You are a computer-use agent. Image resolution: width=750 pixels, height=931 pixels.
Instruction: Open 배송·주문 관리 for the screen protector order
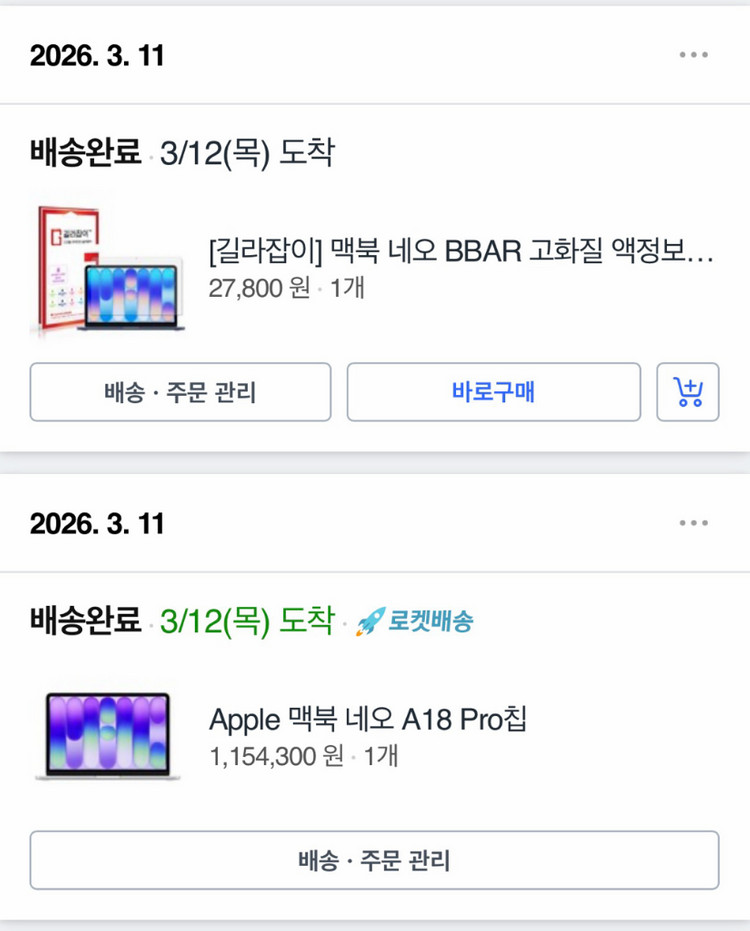click(x=180, y=392)
